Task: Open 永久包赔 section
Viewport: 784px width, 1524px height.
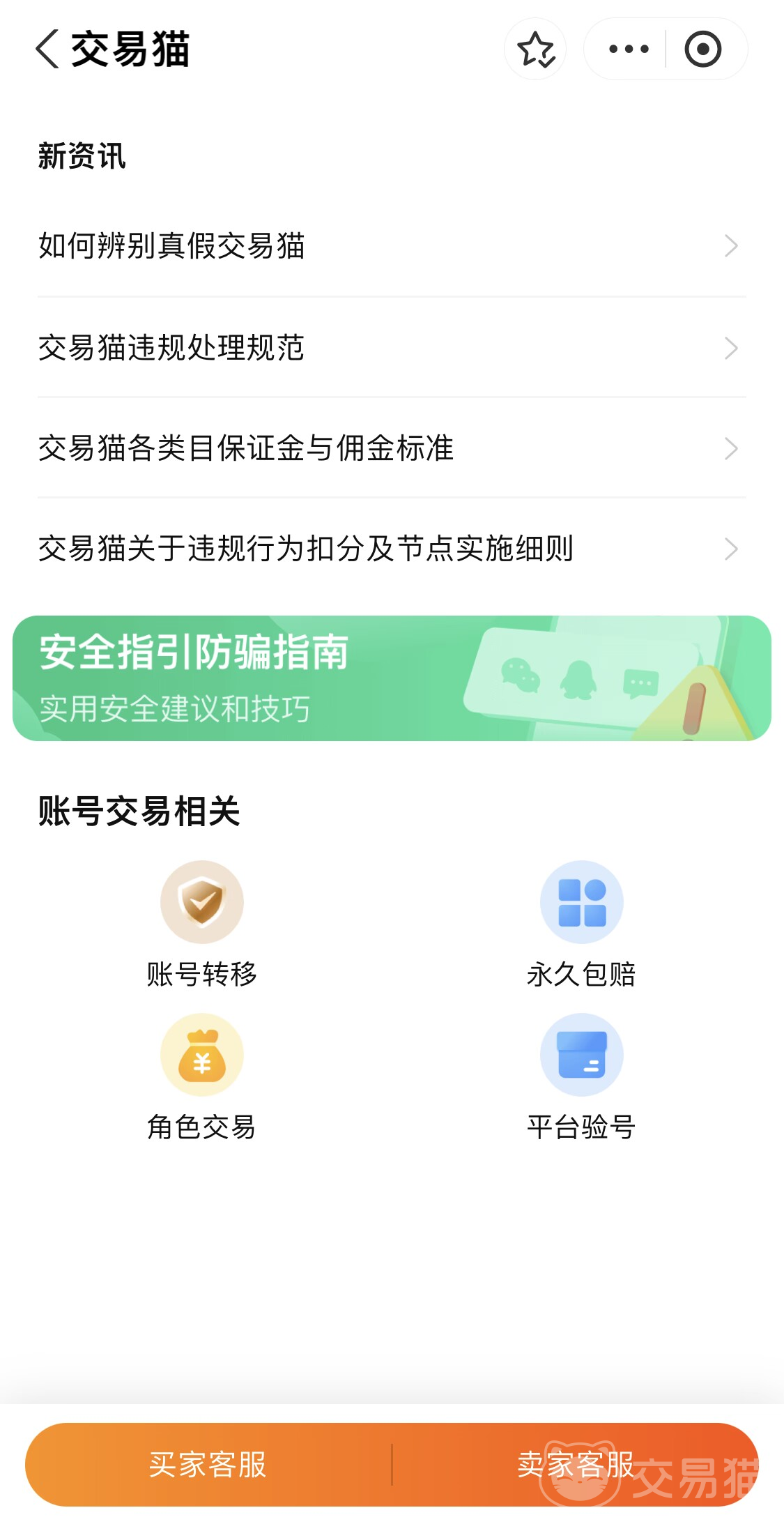Action: [581, 922]
